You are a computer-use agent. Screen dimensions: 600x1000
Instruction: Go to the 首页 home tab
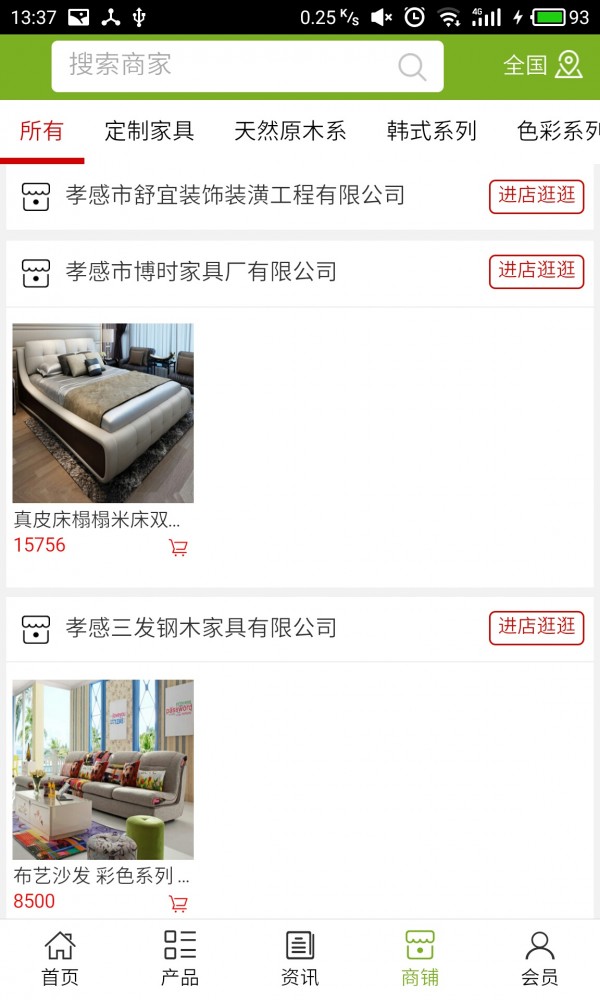coord(60,959)
